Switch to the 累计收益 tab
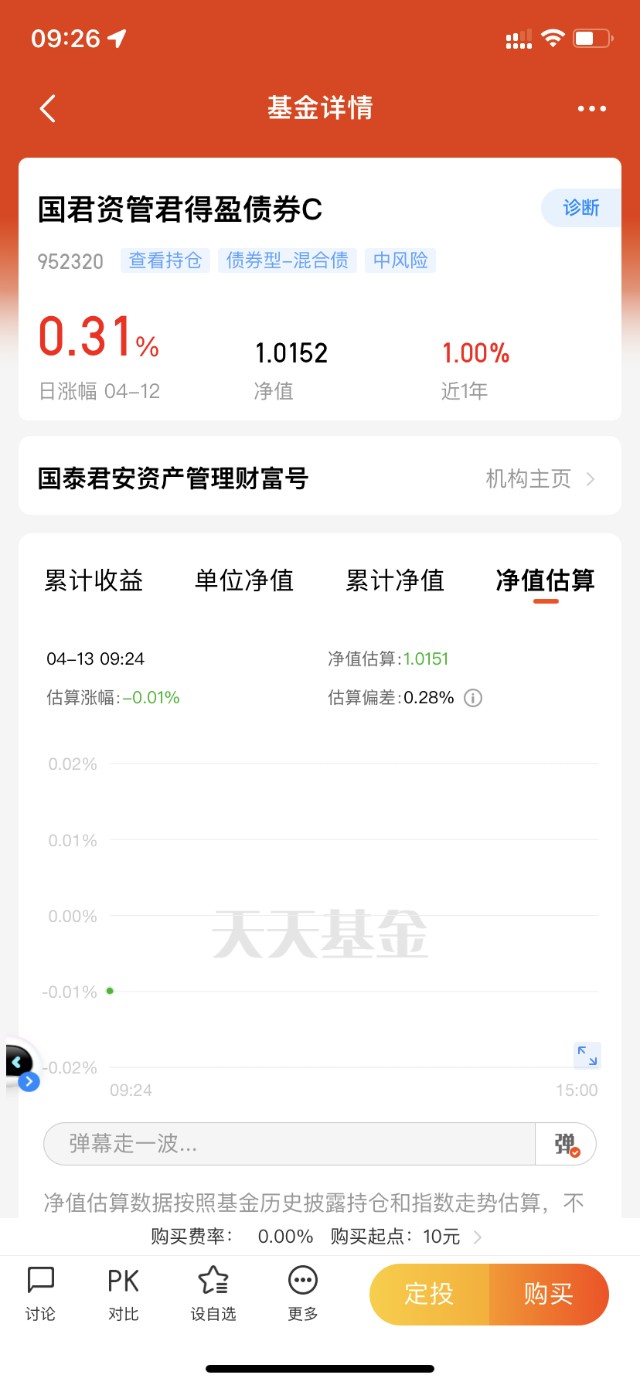This screenshot has height=1385, width=640. [94, 581]
